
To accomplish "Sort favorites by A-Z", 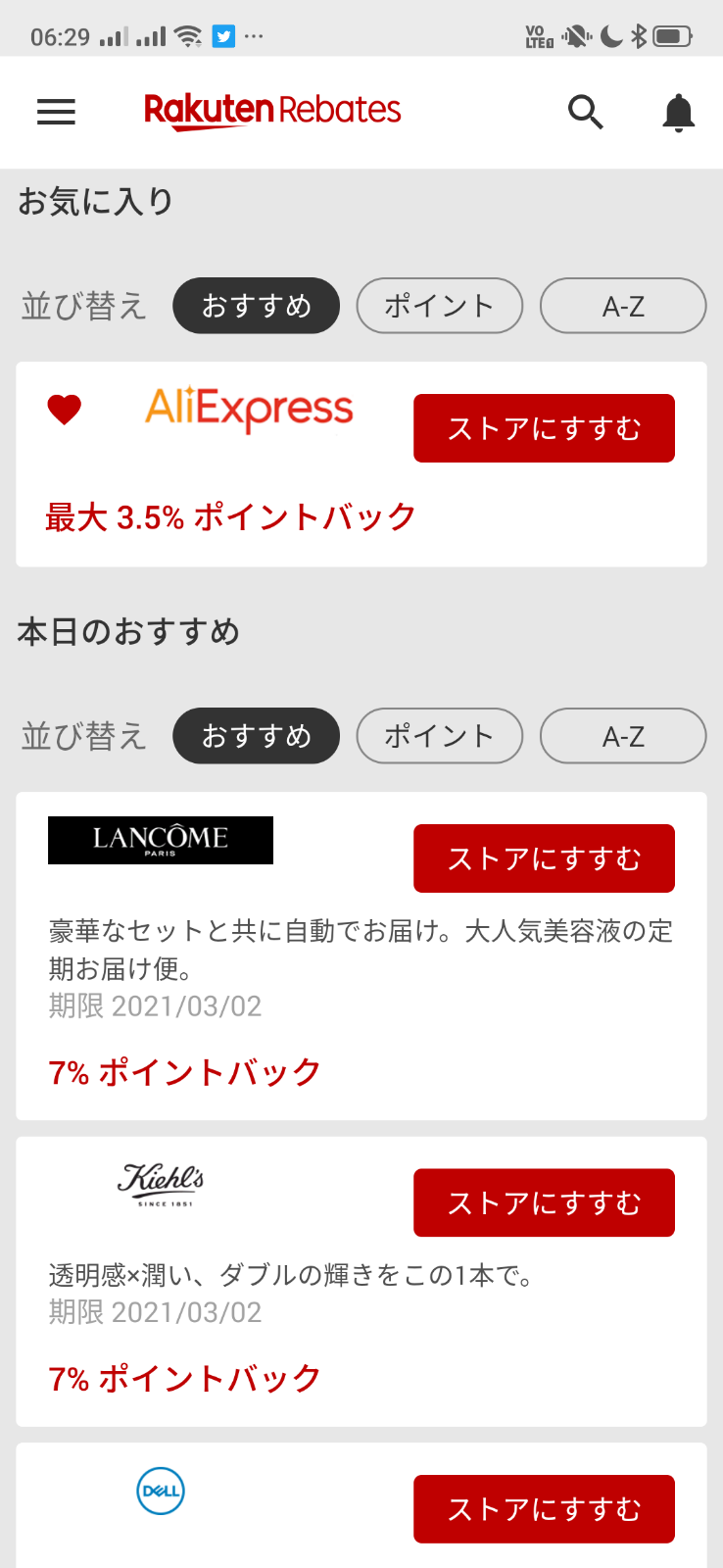I will [622, 306].
